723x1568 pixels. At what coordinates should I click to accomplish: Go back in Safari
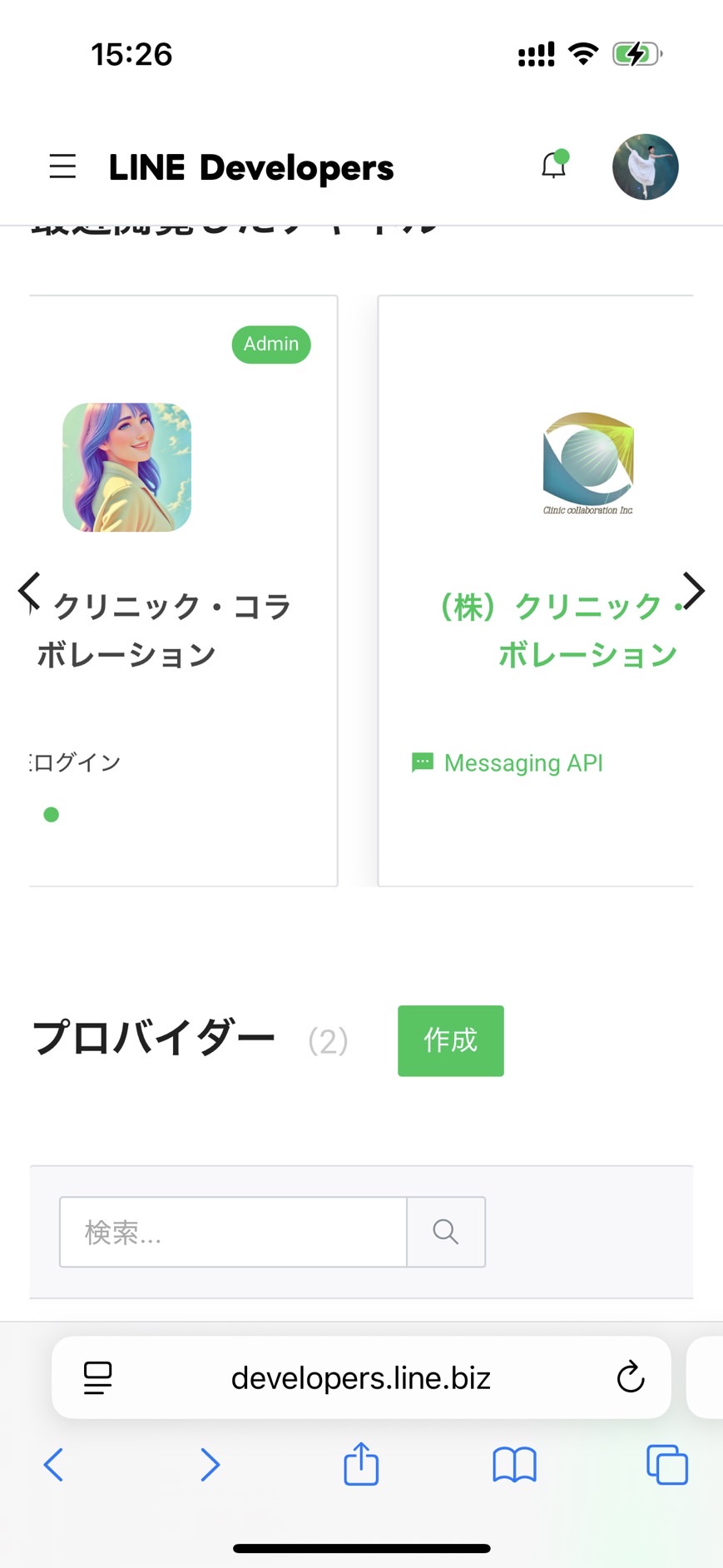(x=53, y=1465)
